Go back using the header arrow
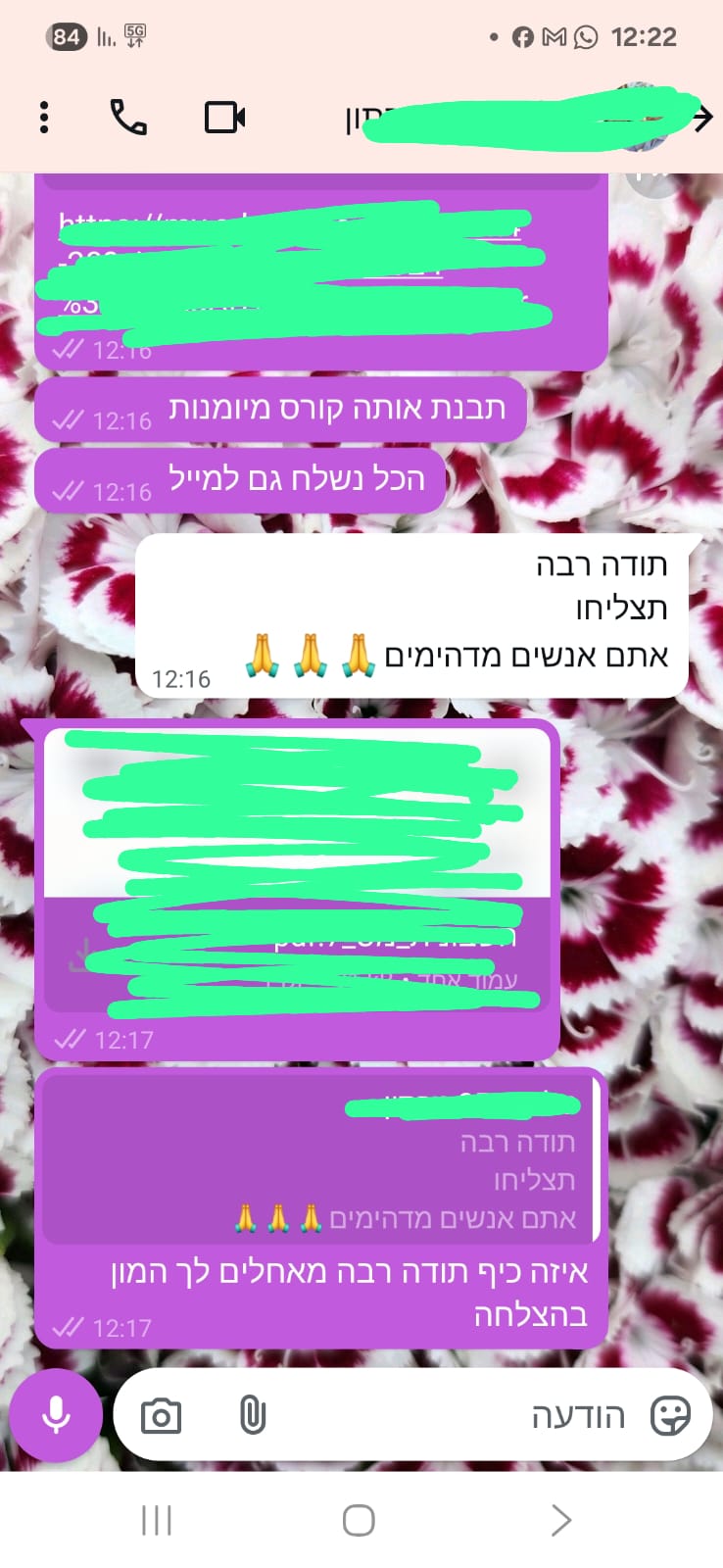The image size is (723, 1568). click(702, 119)
